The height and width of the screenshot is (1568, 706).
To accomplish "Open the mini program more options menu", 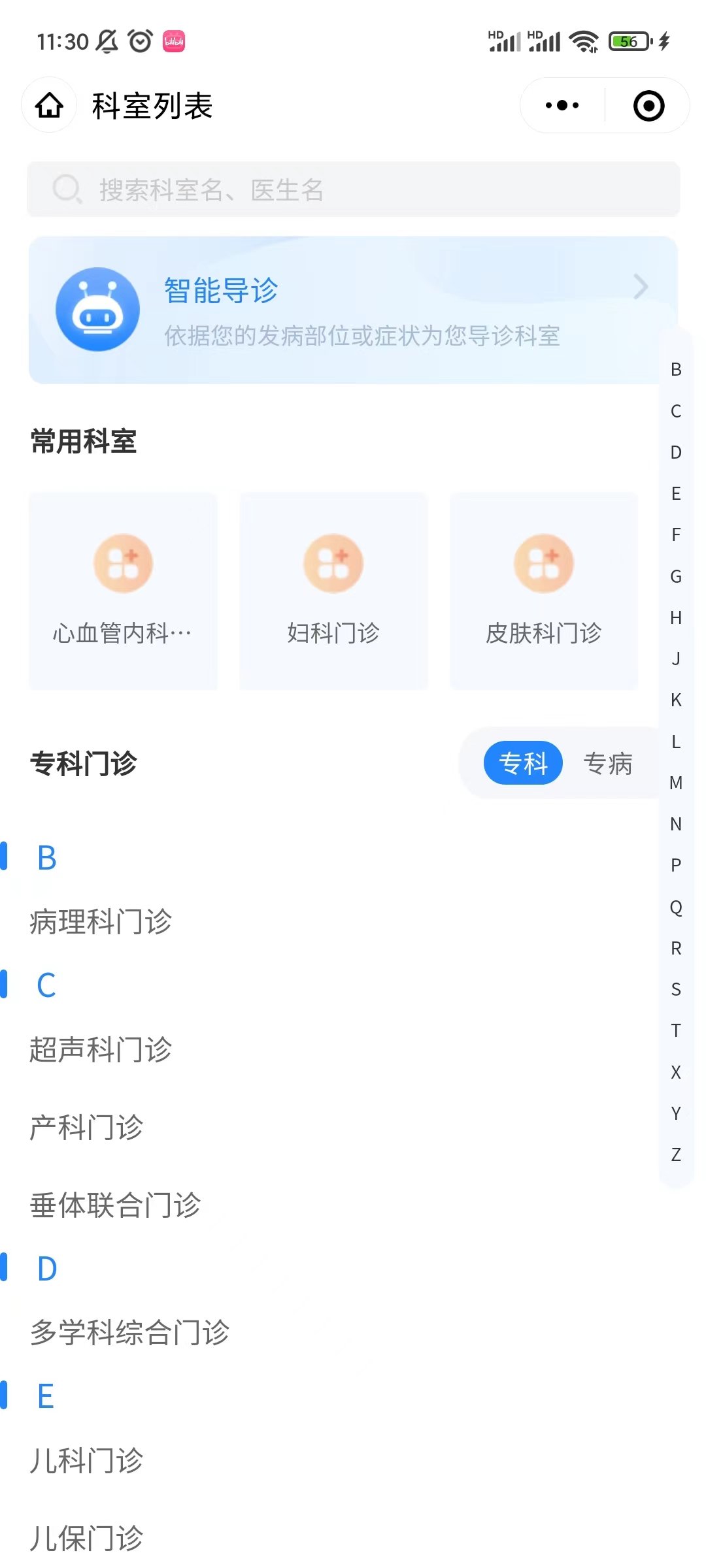I will (562, 106).
